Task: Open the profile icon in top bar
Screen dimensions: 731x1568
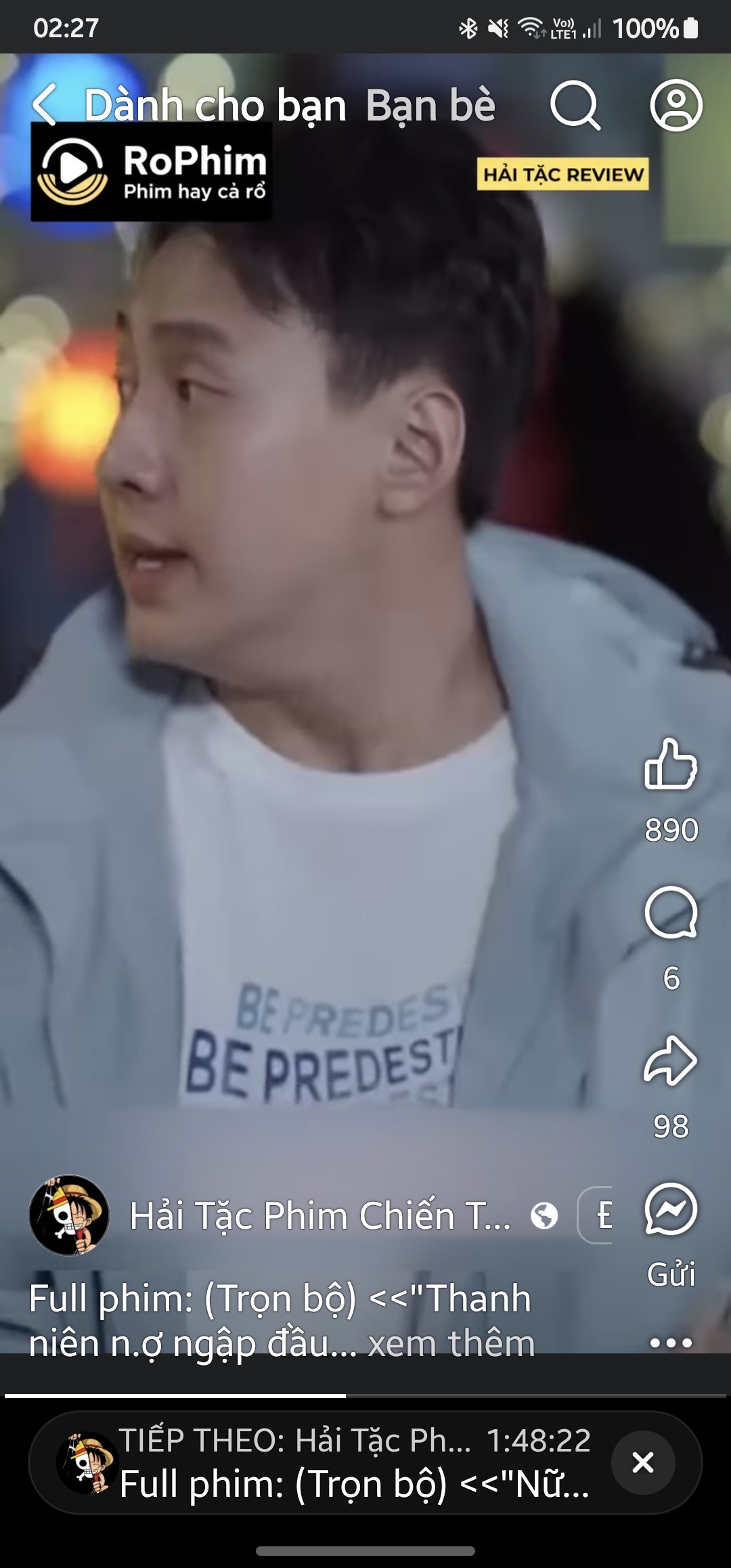Action: click(x=676, y=106)
